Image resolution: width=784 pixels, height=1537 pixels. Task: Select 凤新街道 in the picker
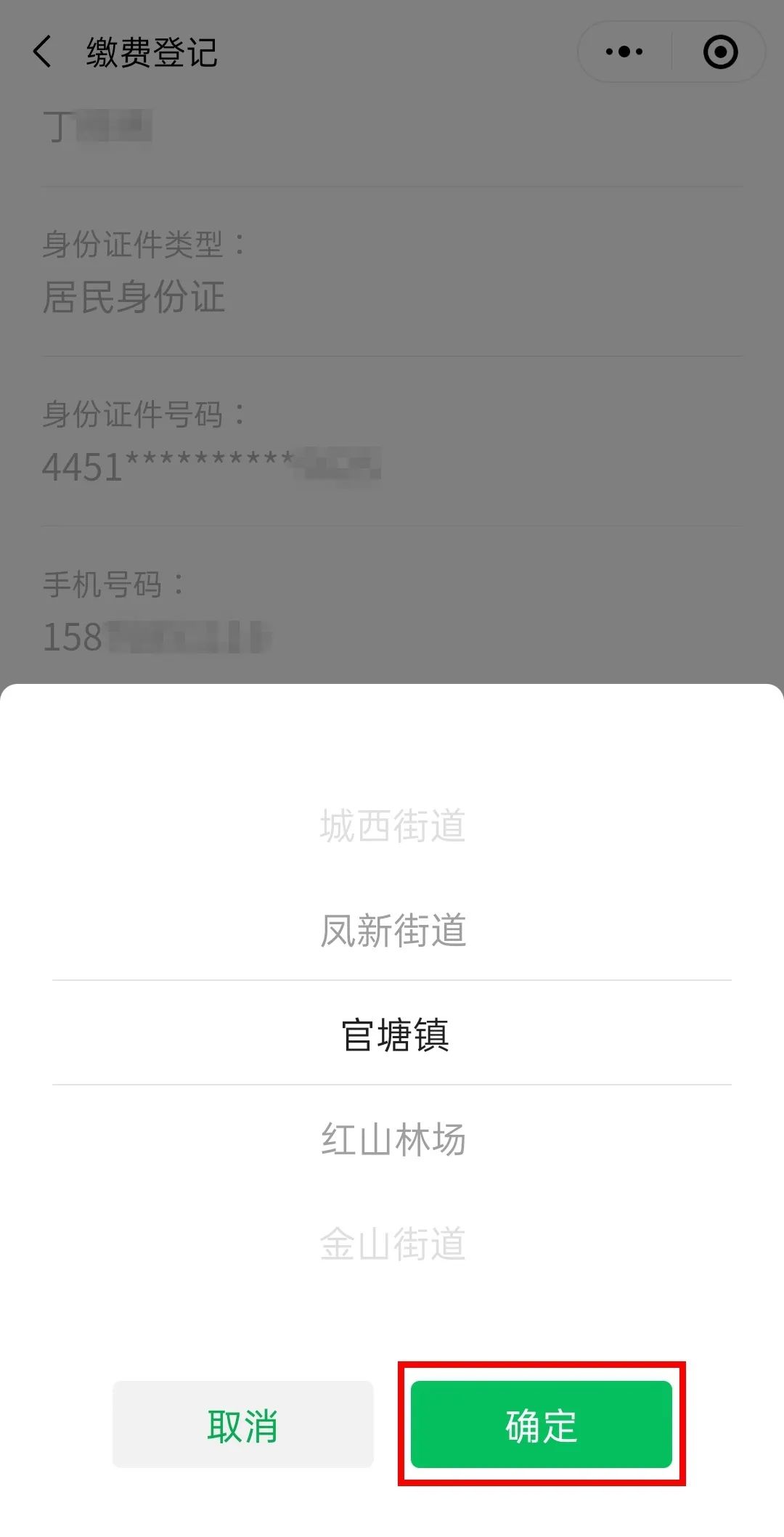pyautogui.click(x=392, y=930)
